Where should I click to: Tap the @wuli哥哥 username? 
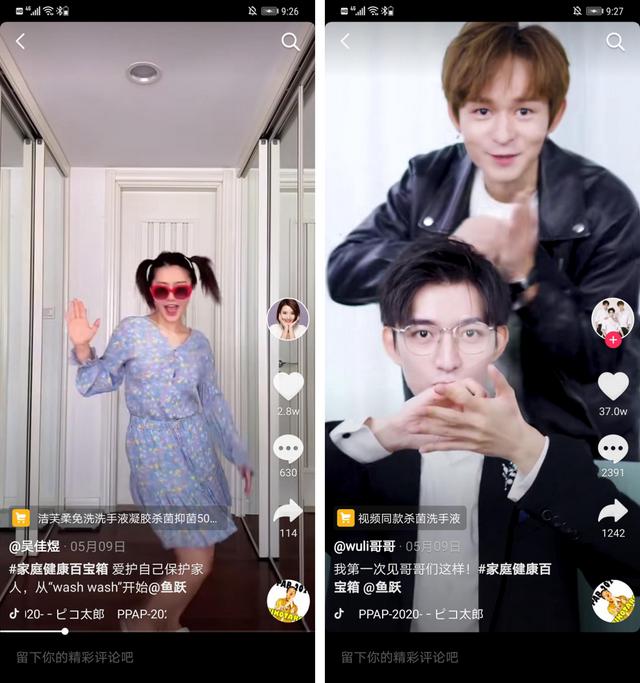coord(365,547)
